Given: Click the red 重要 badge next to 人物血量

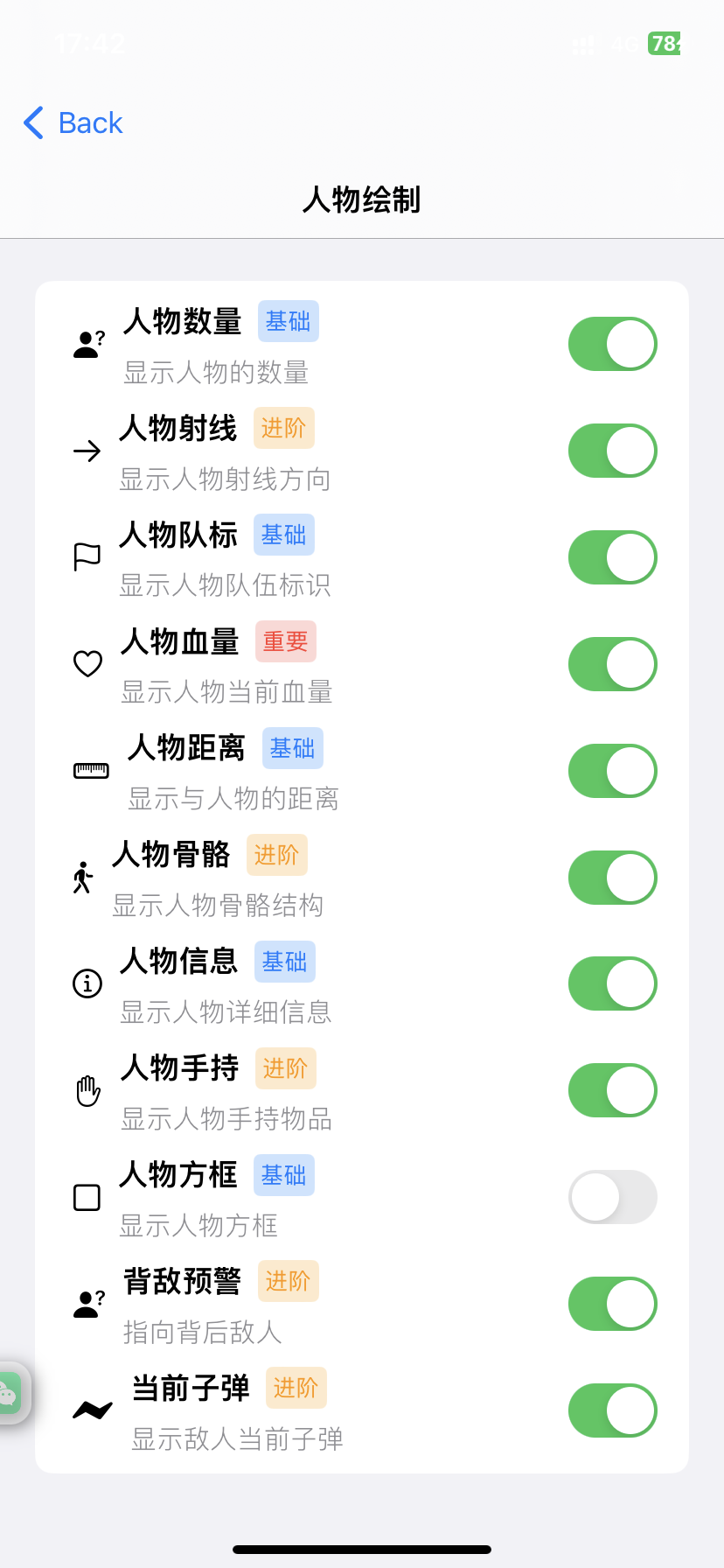Looking at the screenshot, I should pos(285,641).
